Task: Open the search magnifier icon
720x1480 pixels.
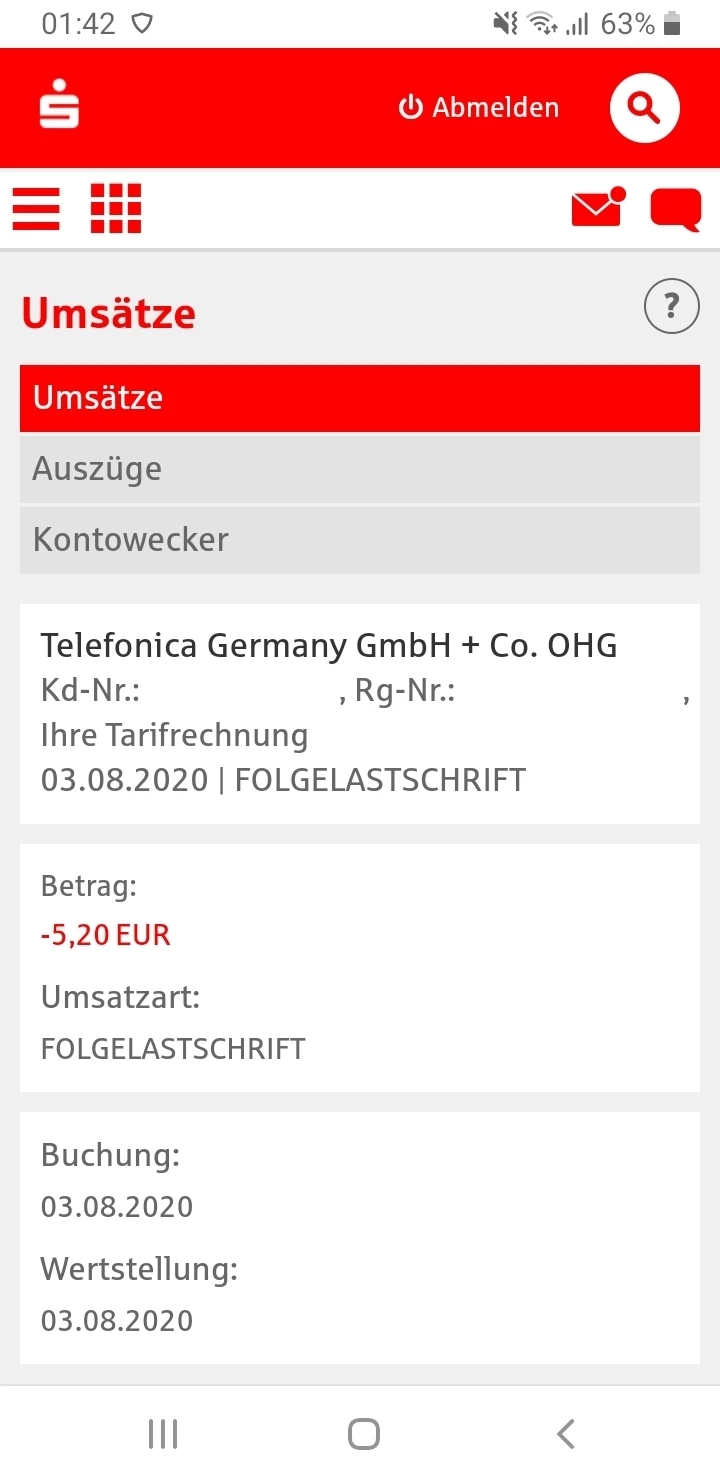Action: [645, 108]
